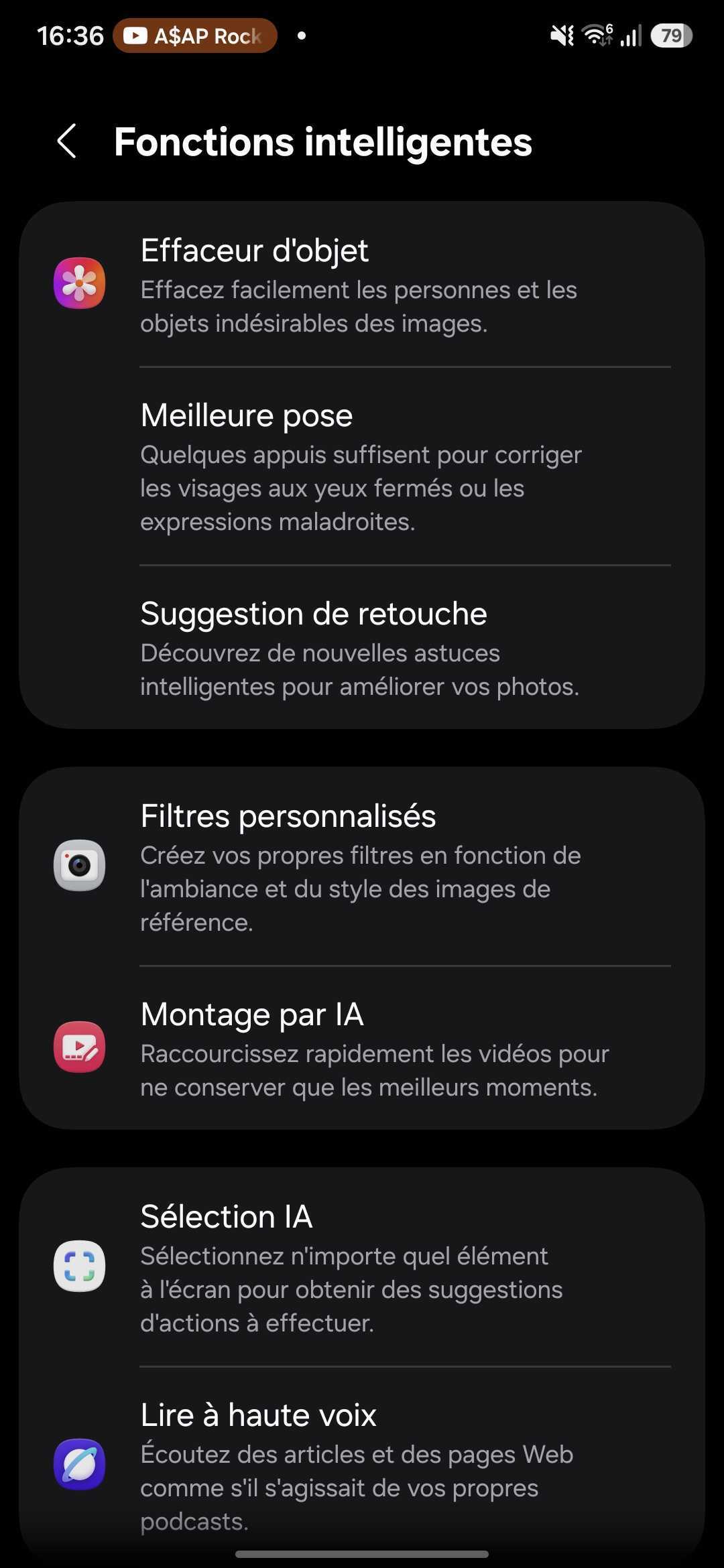
Task: Select Suggestion de retouche
Action: point(362,647)
